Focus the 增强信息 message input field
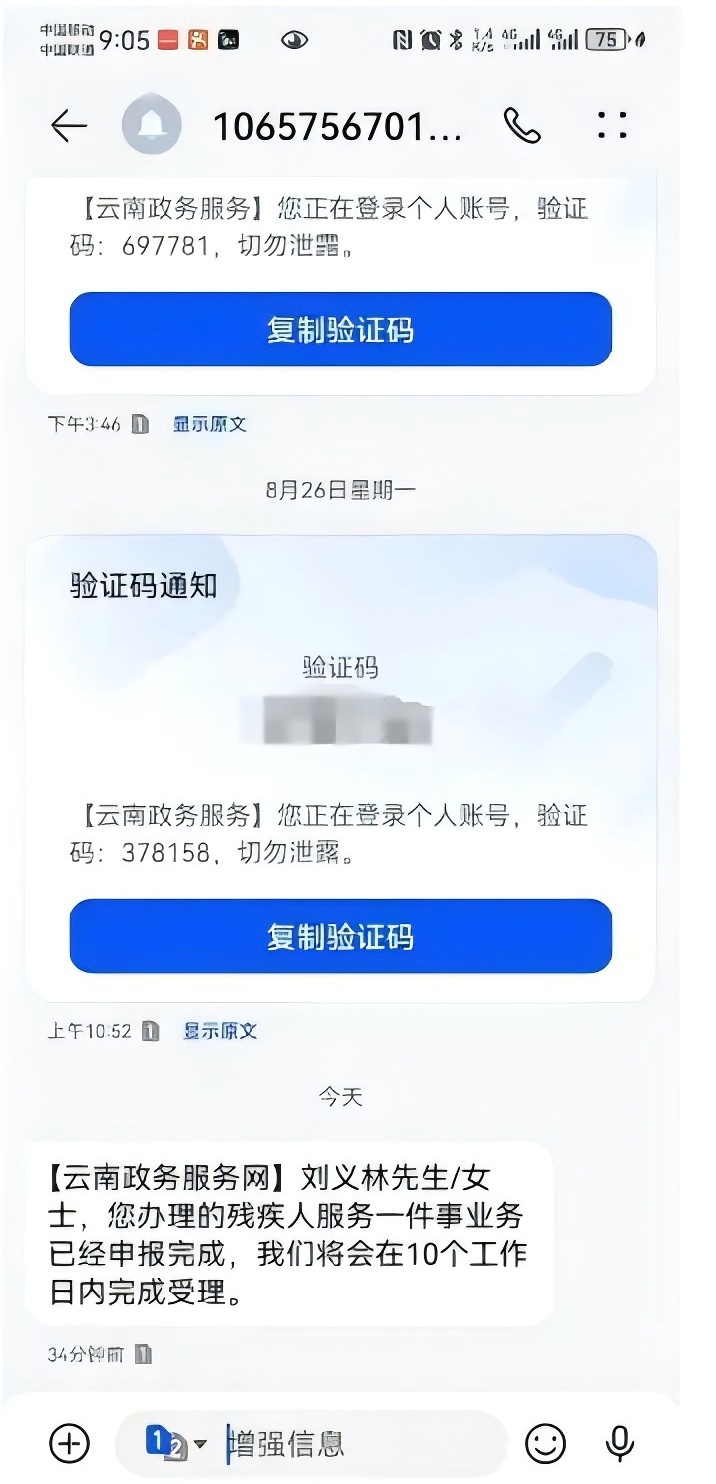 pyautogui.click(x=360, y=1443)
